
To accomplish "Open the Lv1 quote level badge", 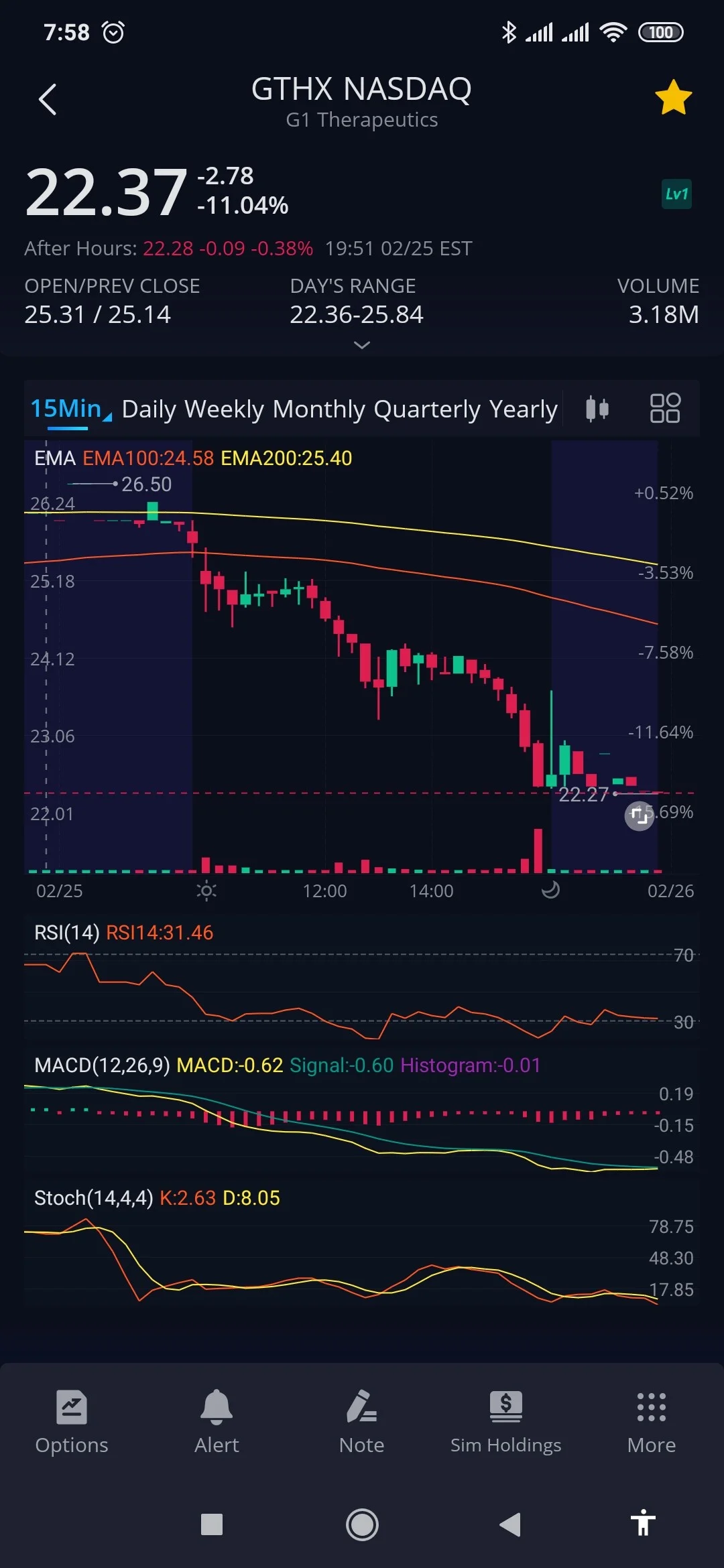I will point(676,194).
